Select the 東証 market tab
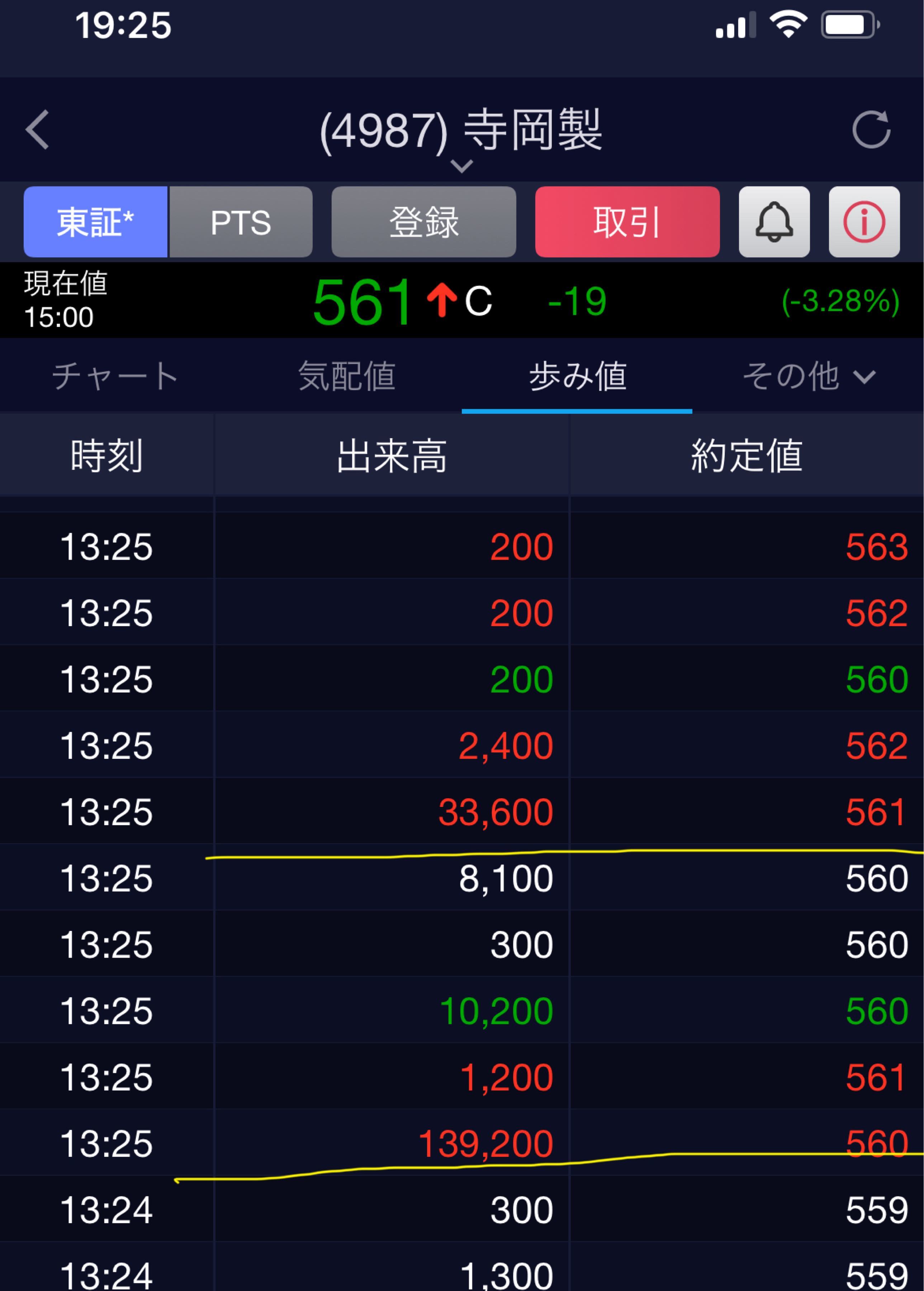 pyautogui.click(x=96, y=222)
